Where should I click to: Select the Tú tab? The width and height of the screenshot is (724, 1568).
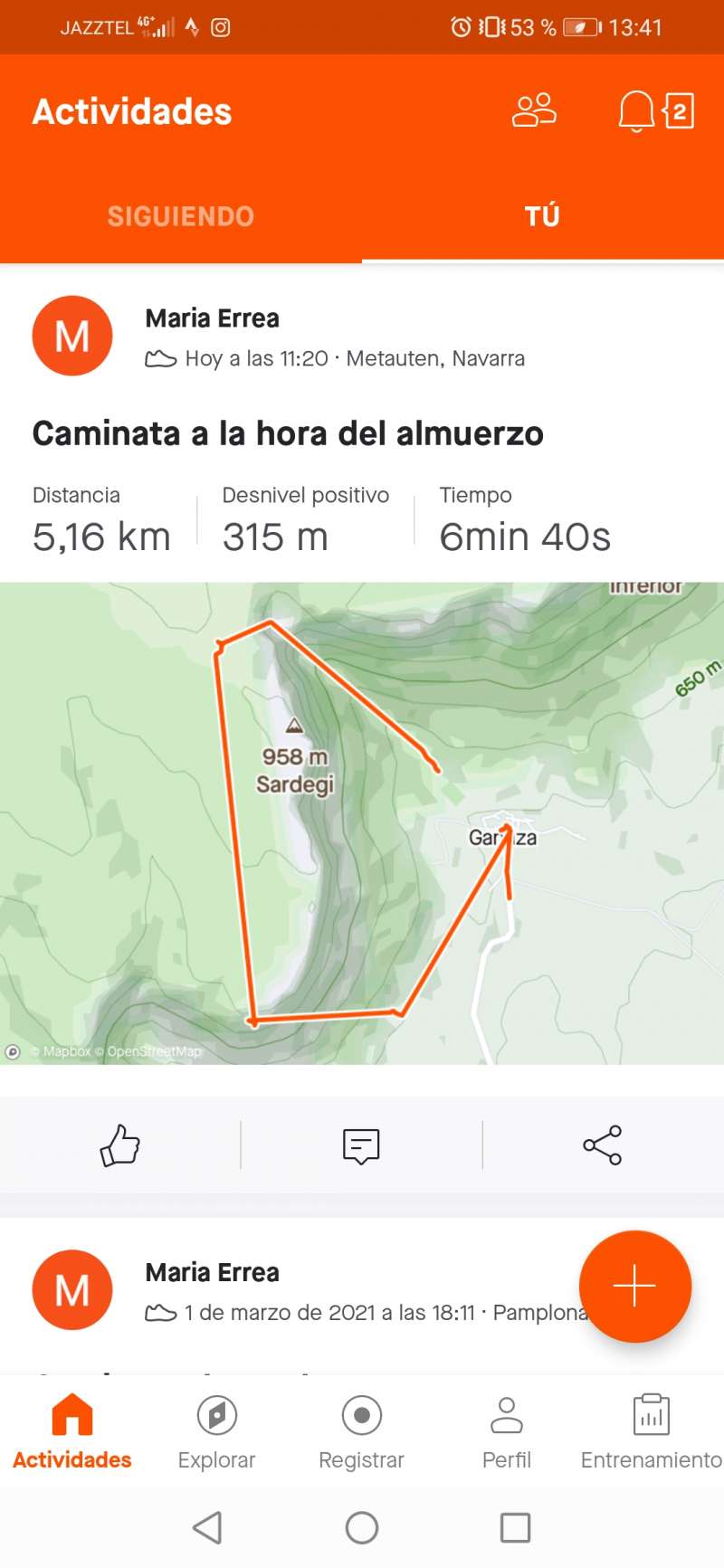542,216
